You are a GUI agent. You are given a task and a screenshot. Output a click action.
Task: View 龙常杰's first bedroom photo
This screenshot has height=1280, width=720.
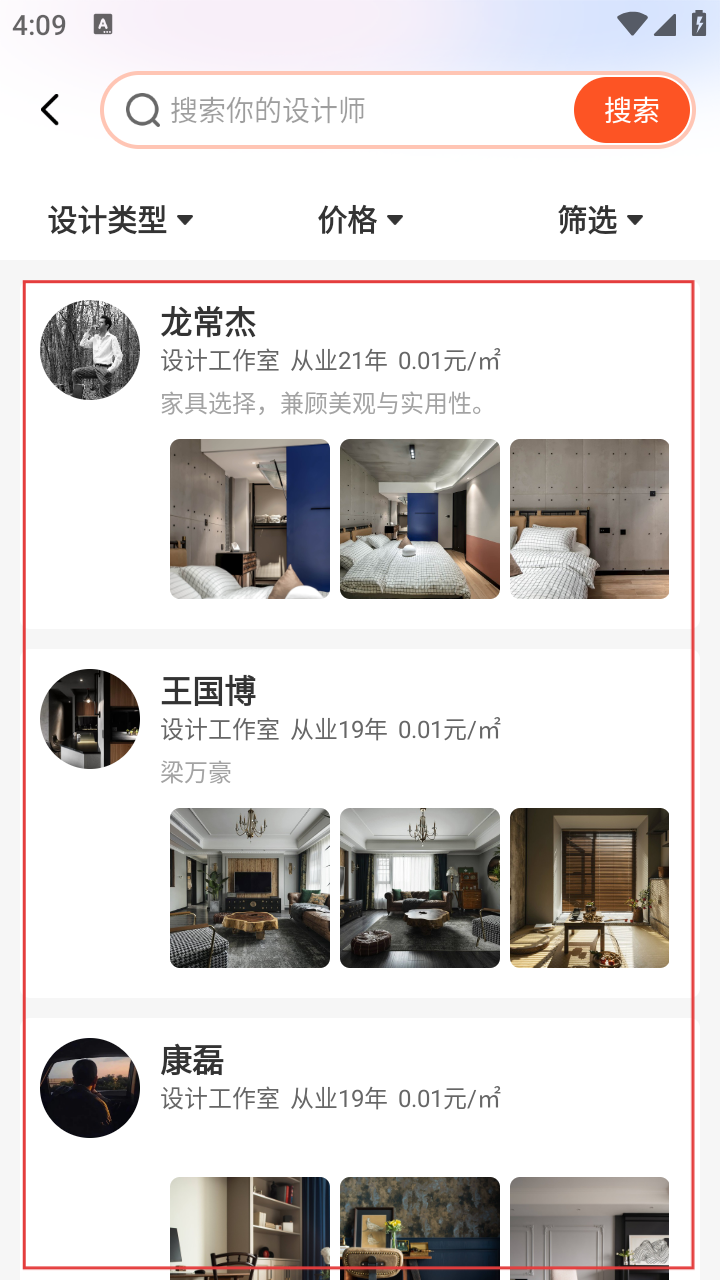[250, 519]
